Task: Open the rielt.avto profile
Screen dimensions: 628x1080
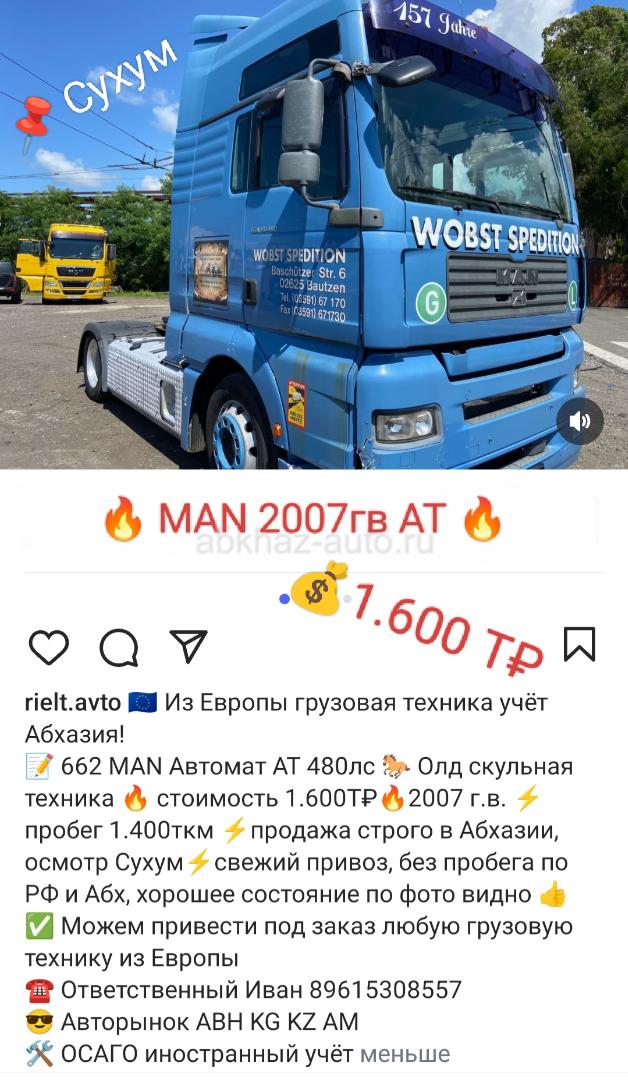Action: pyautogui.click(x=73, y=703)
